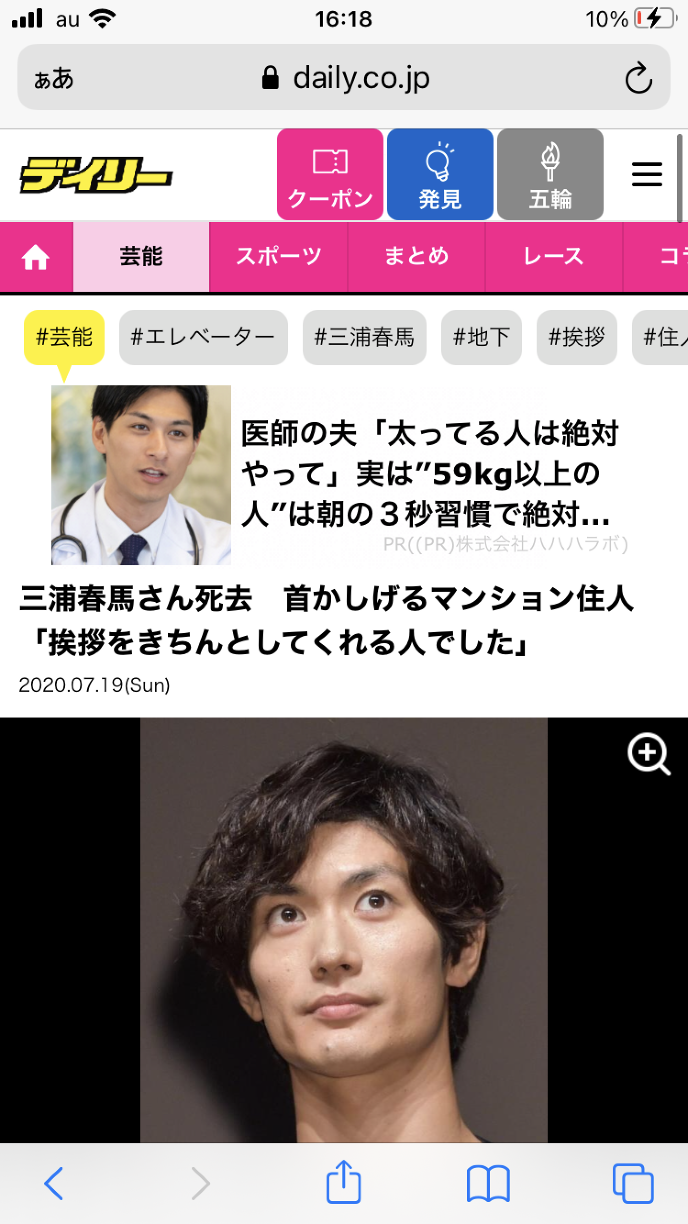Image resolution: width=688 pixels, height=1224 pixels.
Task: Open the 五輪 Olympics button
Action: coord(550,174)
